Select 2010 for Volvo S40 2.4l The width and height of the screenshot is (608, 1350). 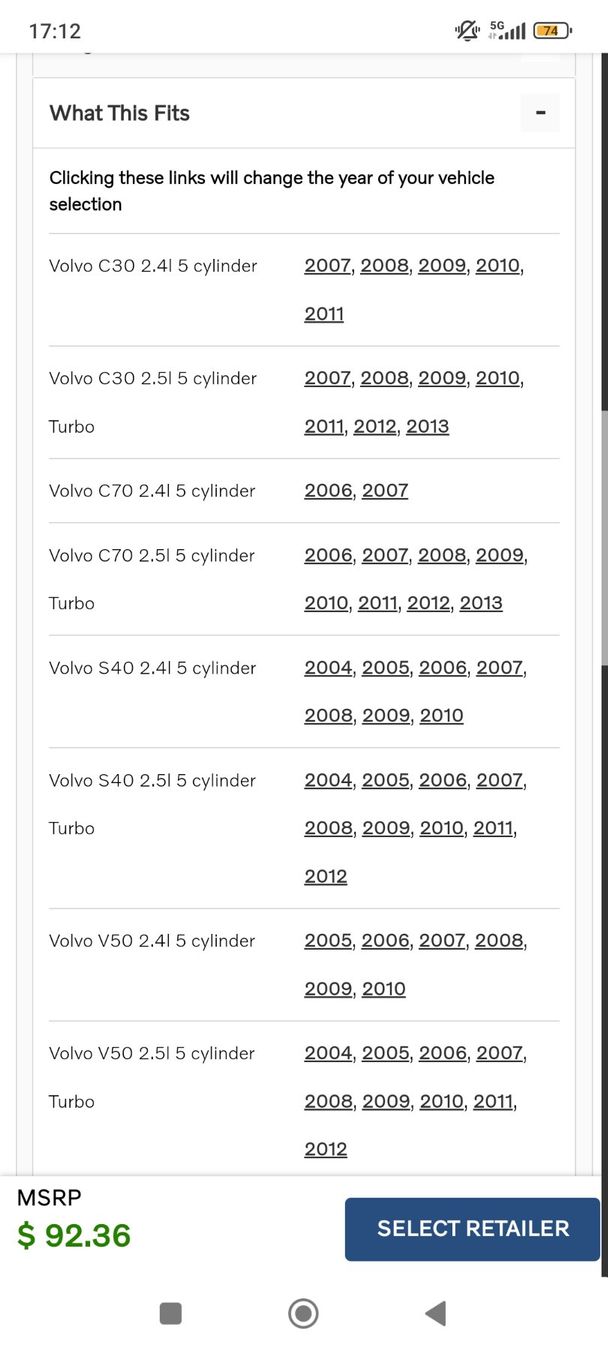pyautogui.click(x=441, y=716)
